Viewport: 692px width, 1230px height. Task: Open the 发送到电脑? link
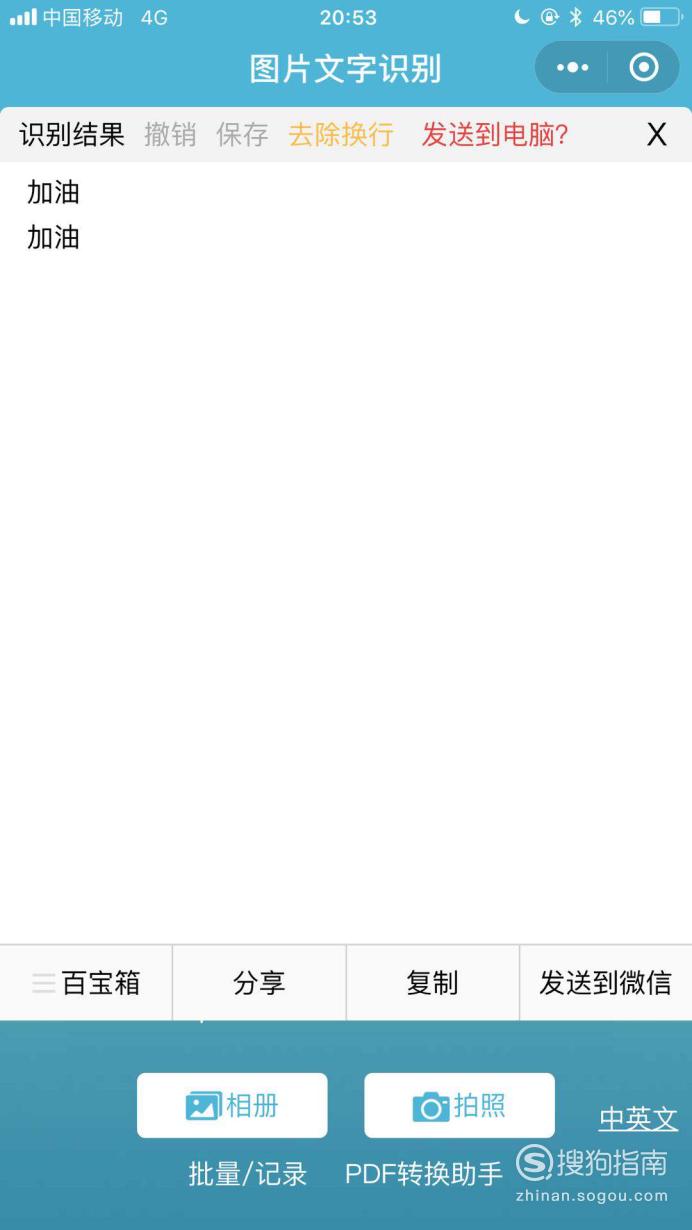(495, 135)
